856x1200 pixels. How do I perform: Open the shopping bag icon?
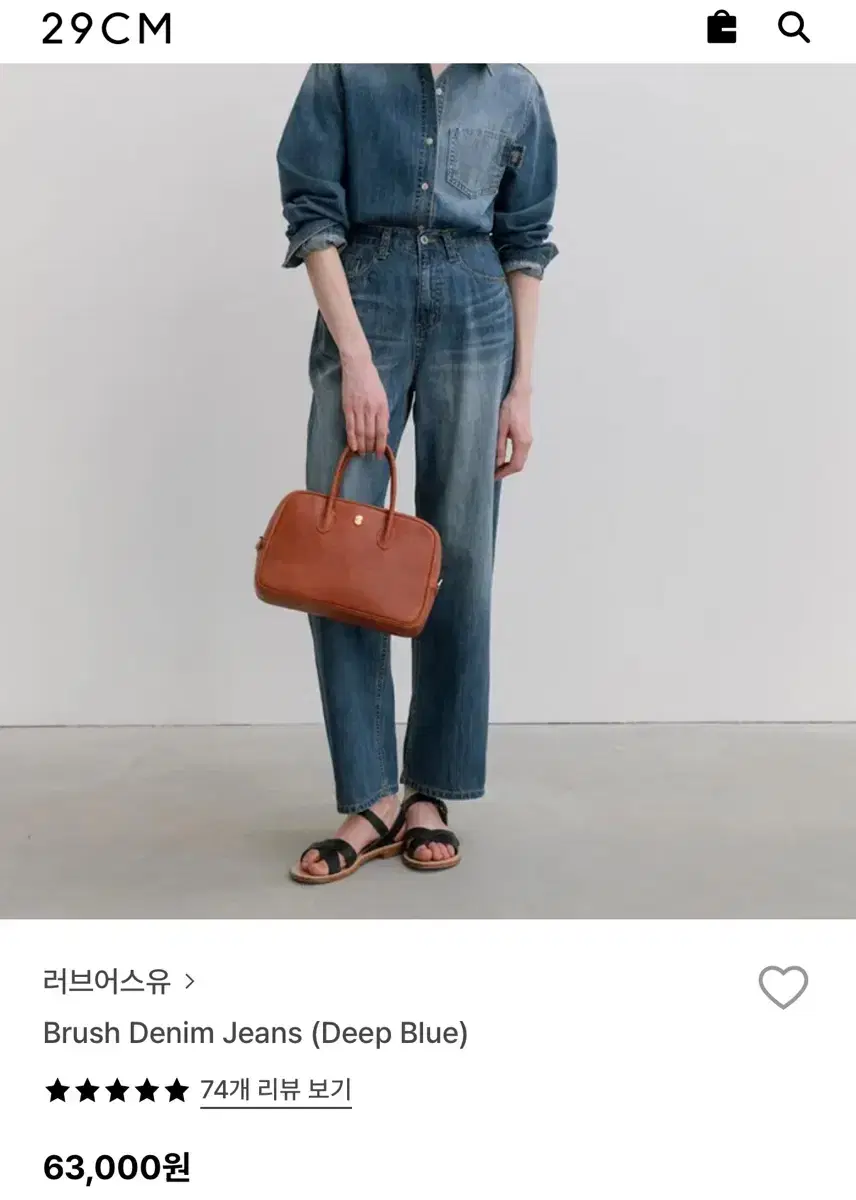(x=722, y=28)
